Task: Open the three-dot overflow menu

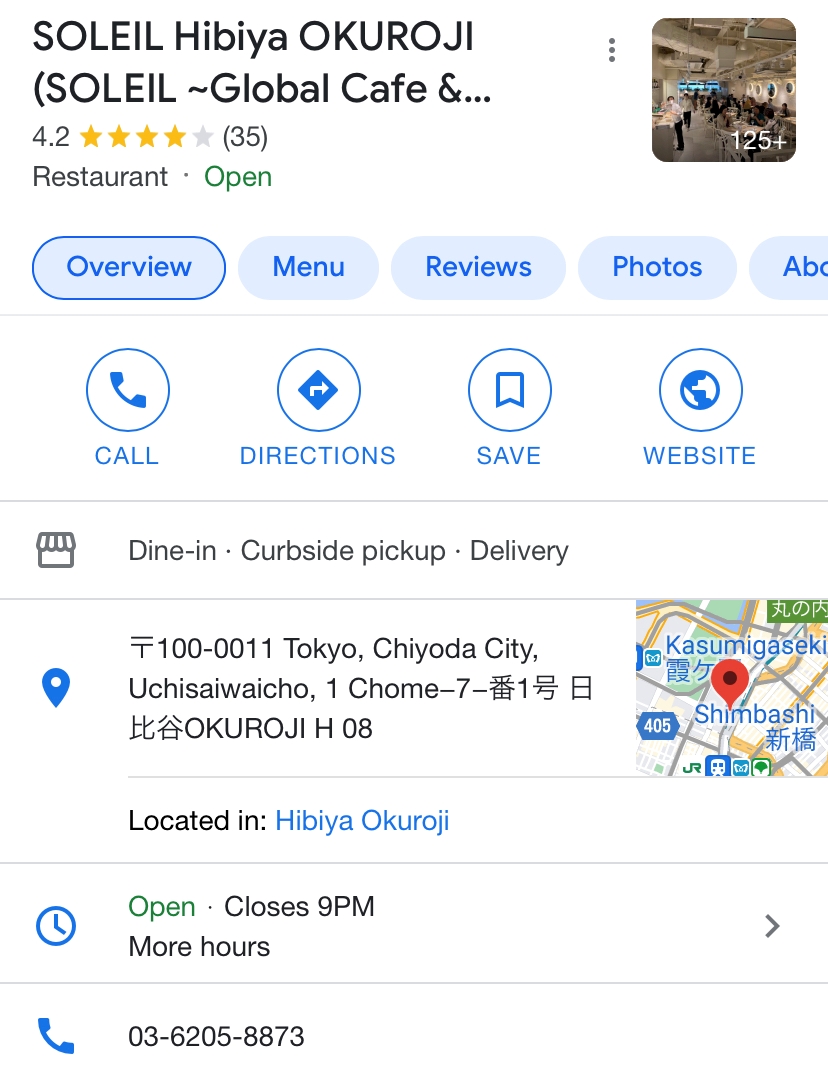Action: point(612,50)
